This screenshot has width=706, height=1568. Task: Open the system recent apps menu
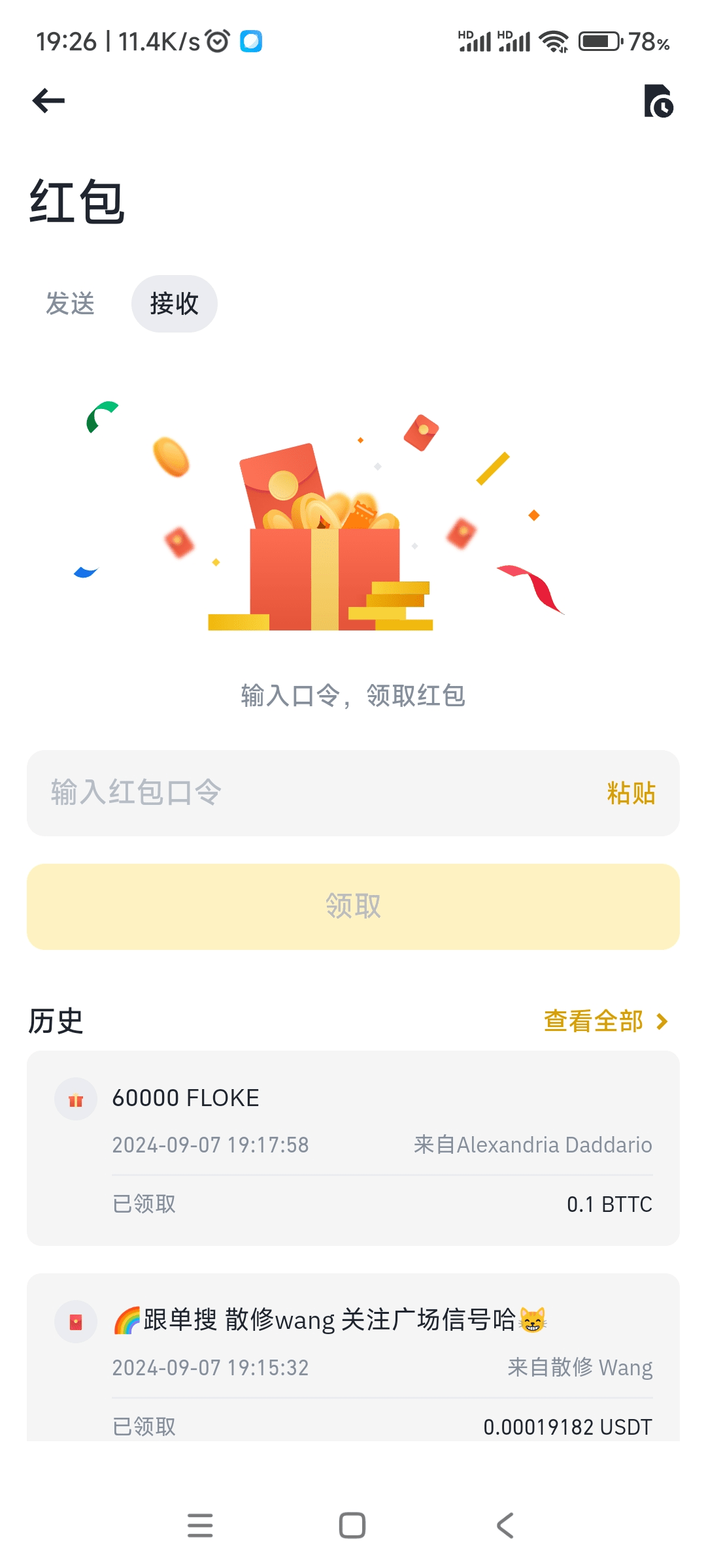point(200,1526)
